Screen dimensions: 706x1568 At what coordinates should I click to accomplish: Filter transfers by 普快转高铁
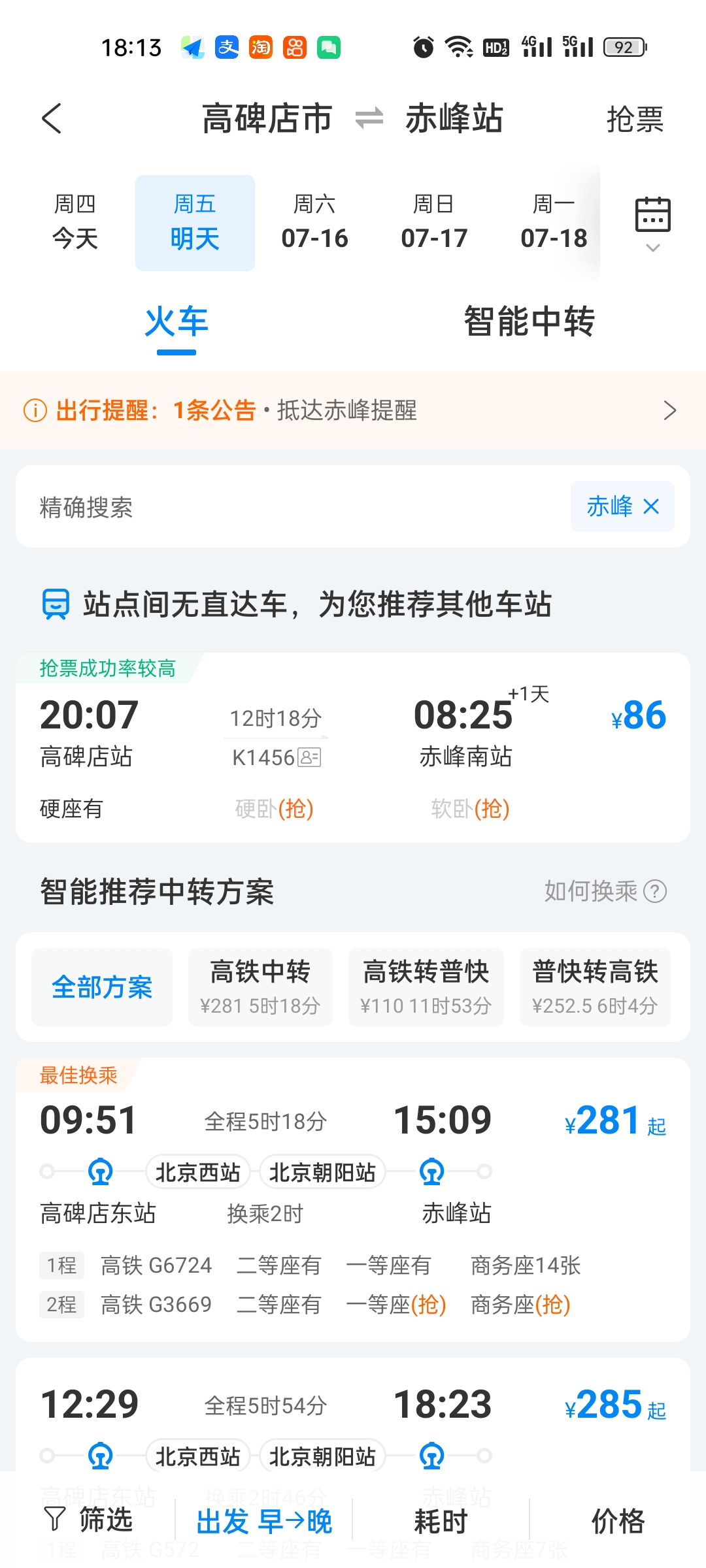pos(595,987)
